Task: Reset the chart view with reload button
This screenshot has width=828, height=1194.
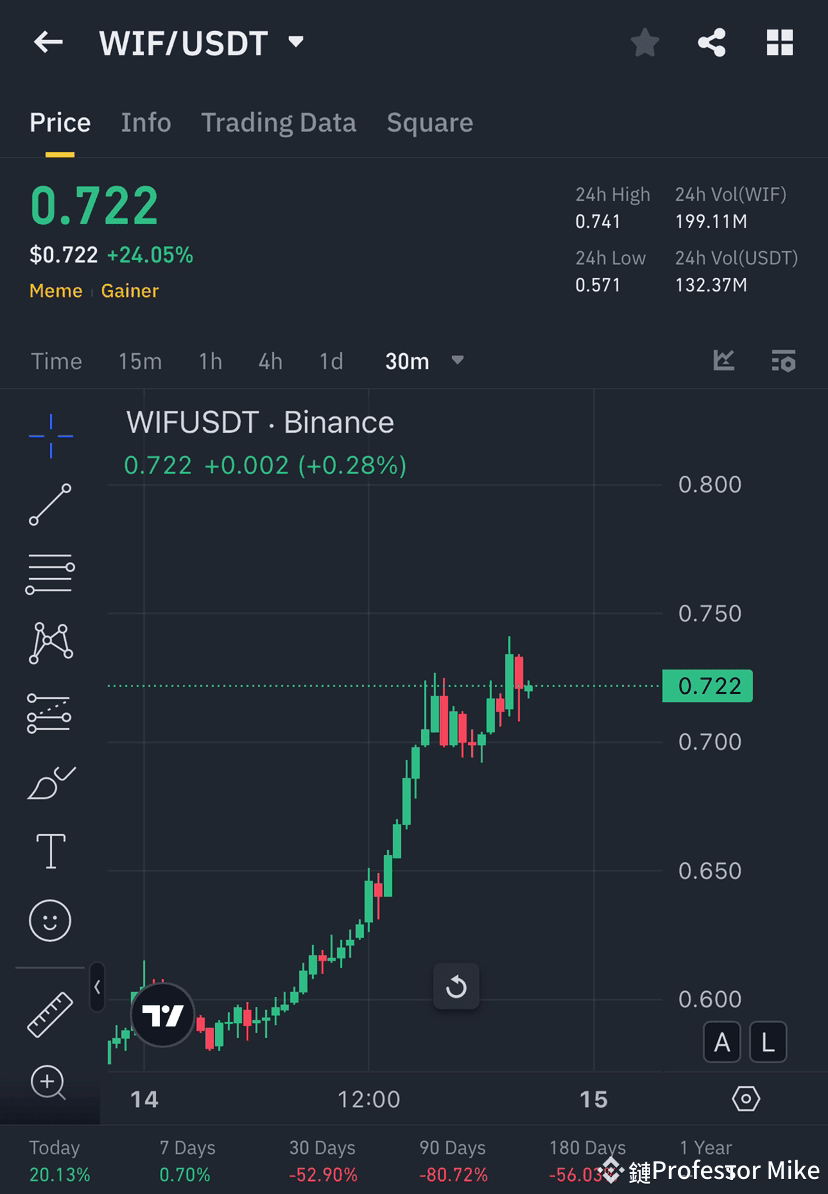Action: (456, 987)
